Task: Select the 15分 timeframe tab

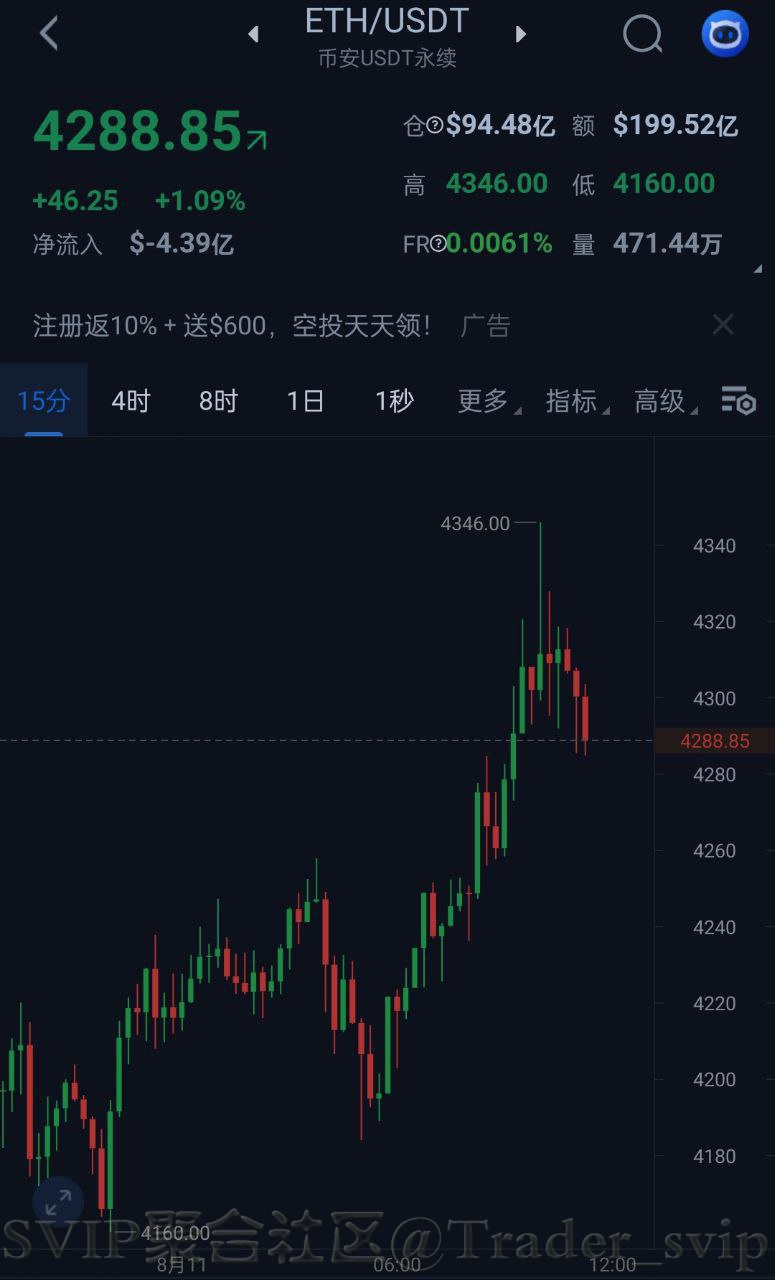Action: tap(44, 401)
